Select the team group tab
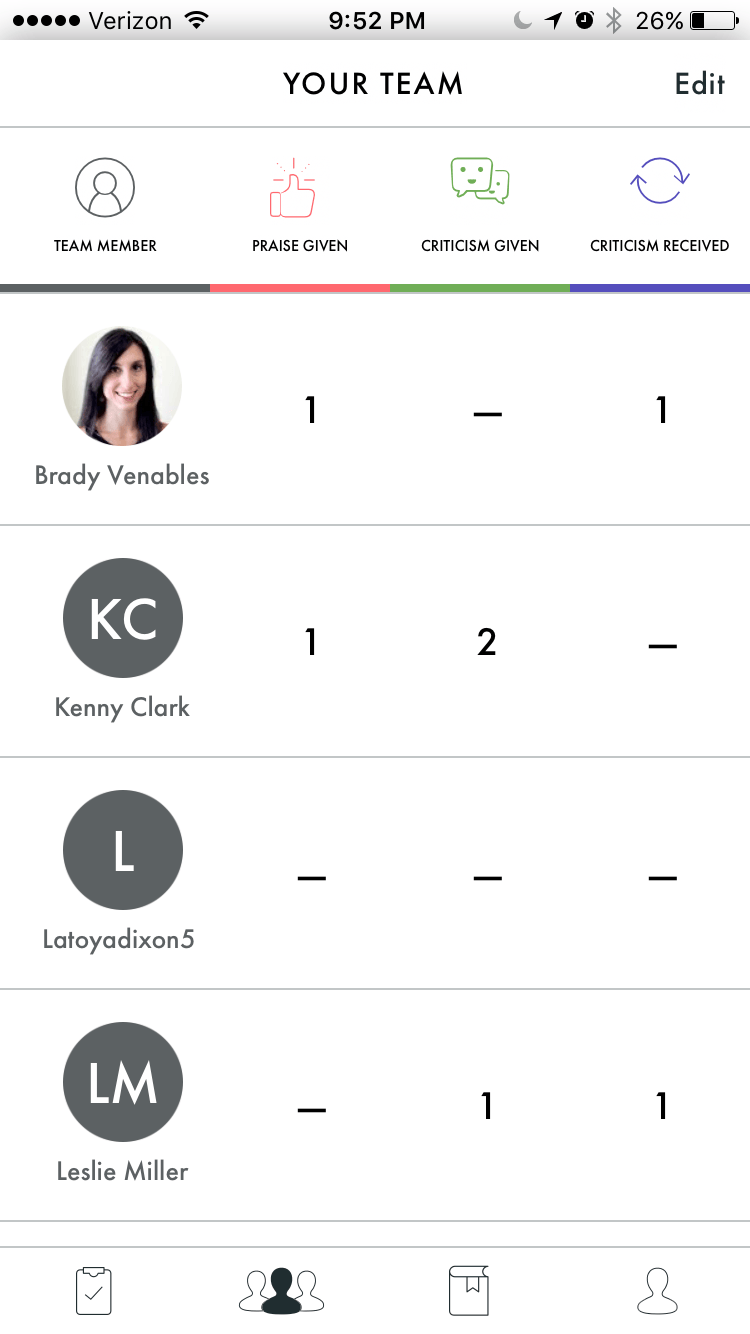750x1334 pixels. 282,1291
